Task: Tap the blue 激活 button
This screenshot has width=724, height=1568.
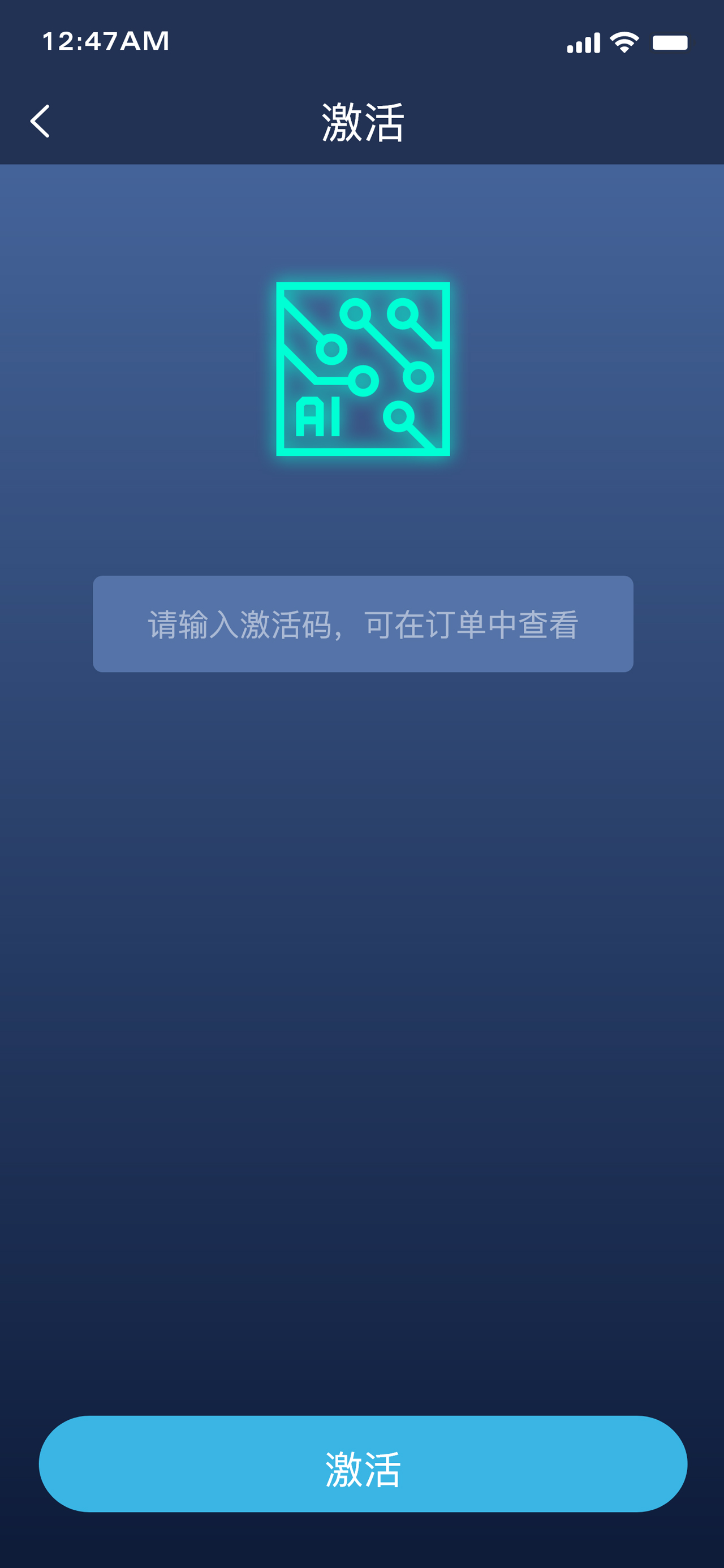Action: tap(363, 1464)
